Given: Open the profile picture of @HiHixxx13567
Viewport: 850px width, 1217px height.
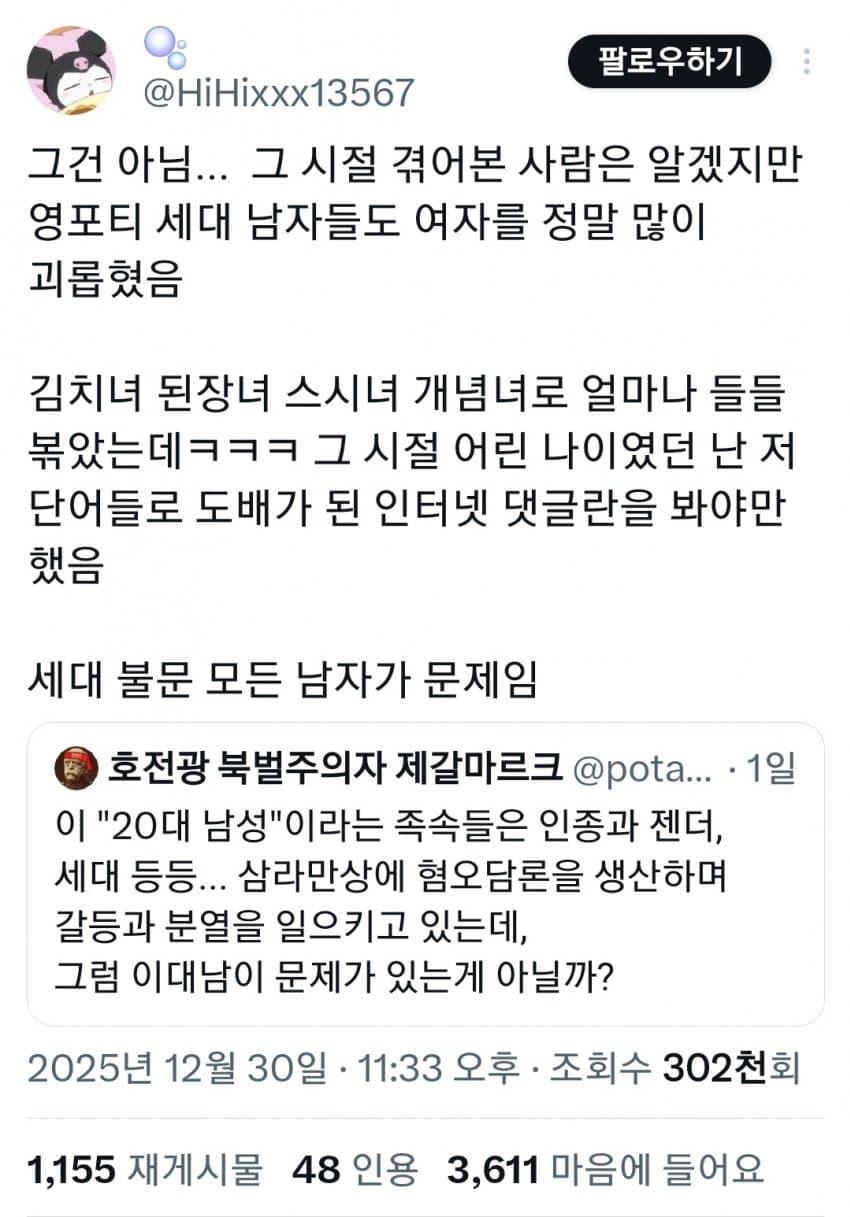Looking at the screenshot, I should tap(70, 70).
